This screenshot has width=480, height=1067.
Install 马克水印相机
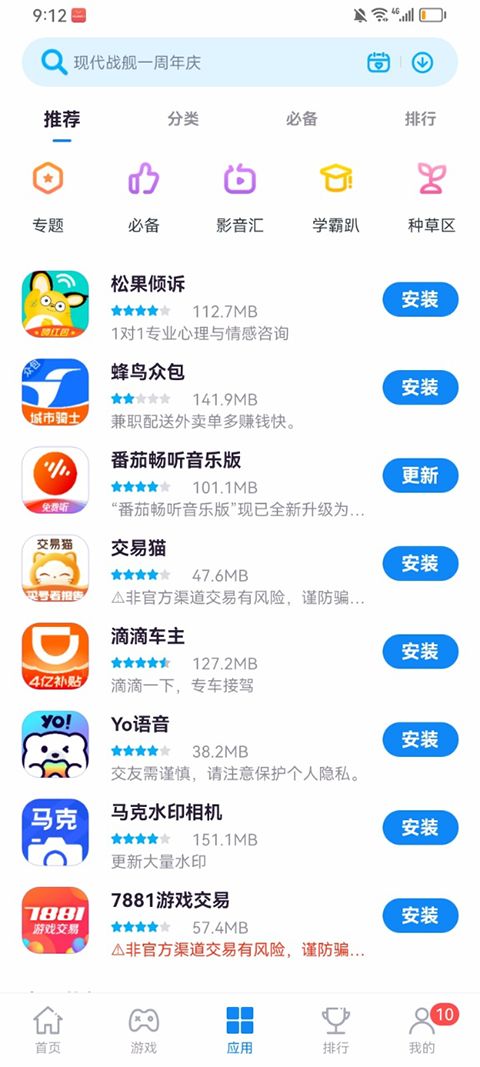tap(420, 827)
